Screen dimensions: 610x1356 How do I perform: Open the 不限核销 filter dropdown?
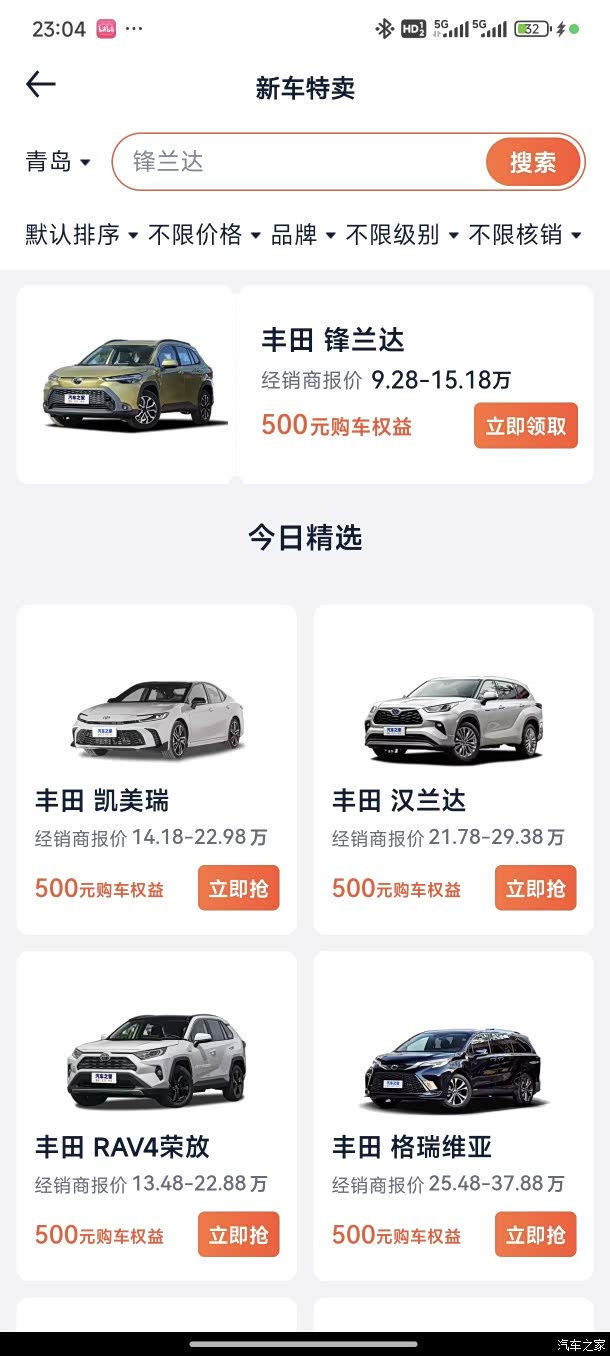[x=524, y=235]
